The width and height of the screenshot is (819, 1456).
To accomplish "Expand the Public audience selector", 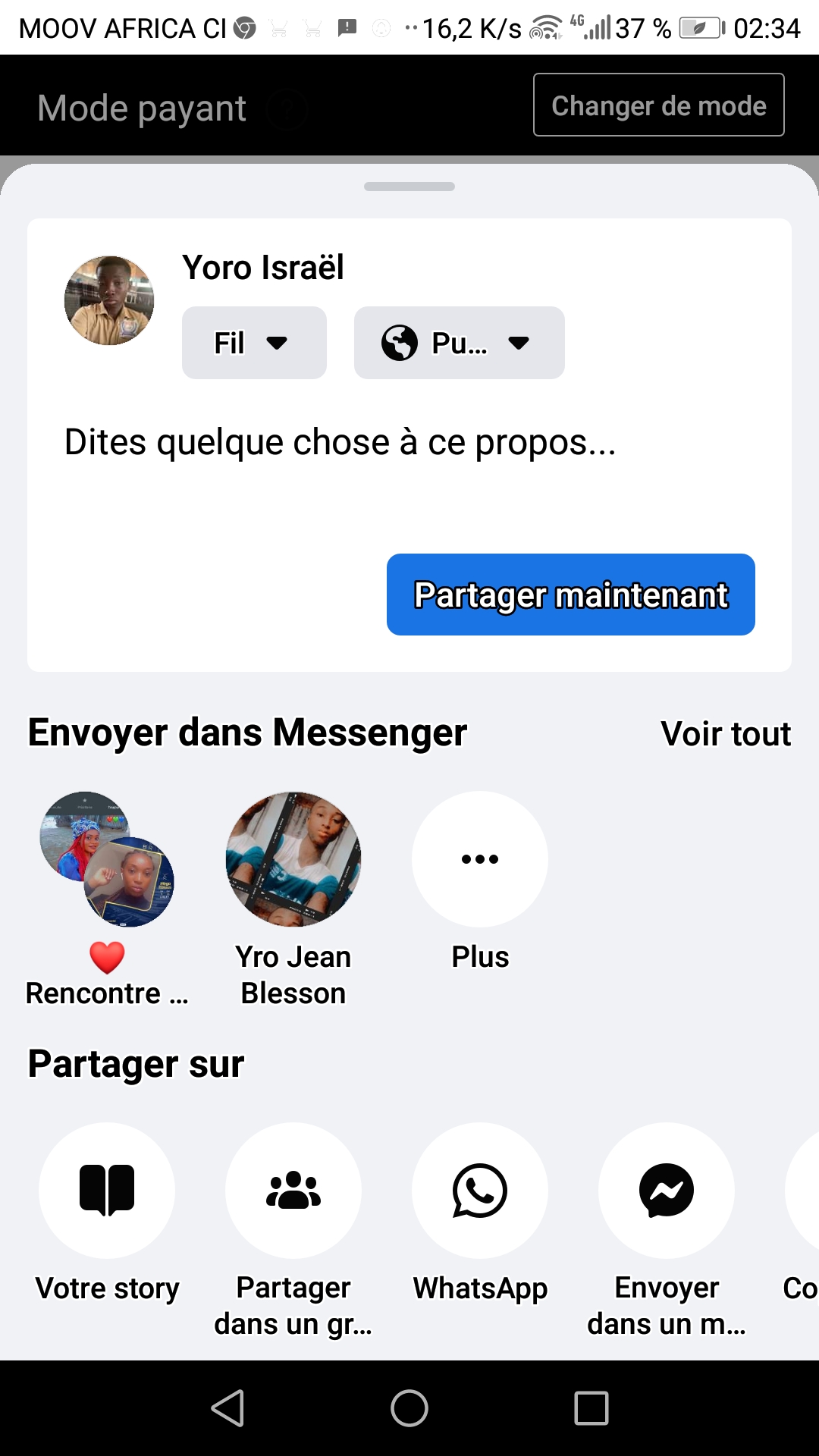I will coord(459,343).
